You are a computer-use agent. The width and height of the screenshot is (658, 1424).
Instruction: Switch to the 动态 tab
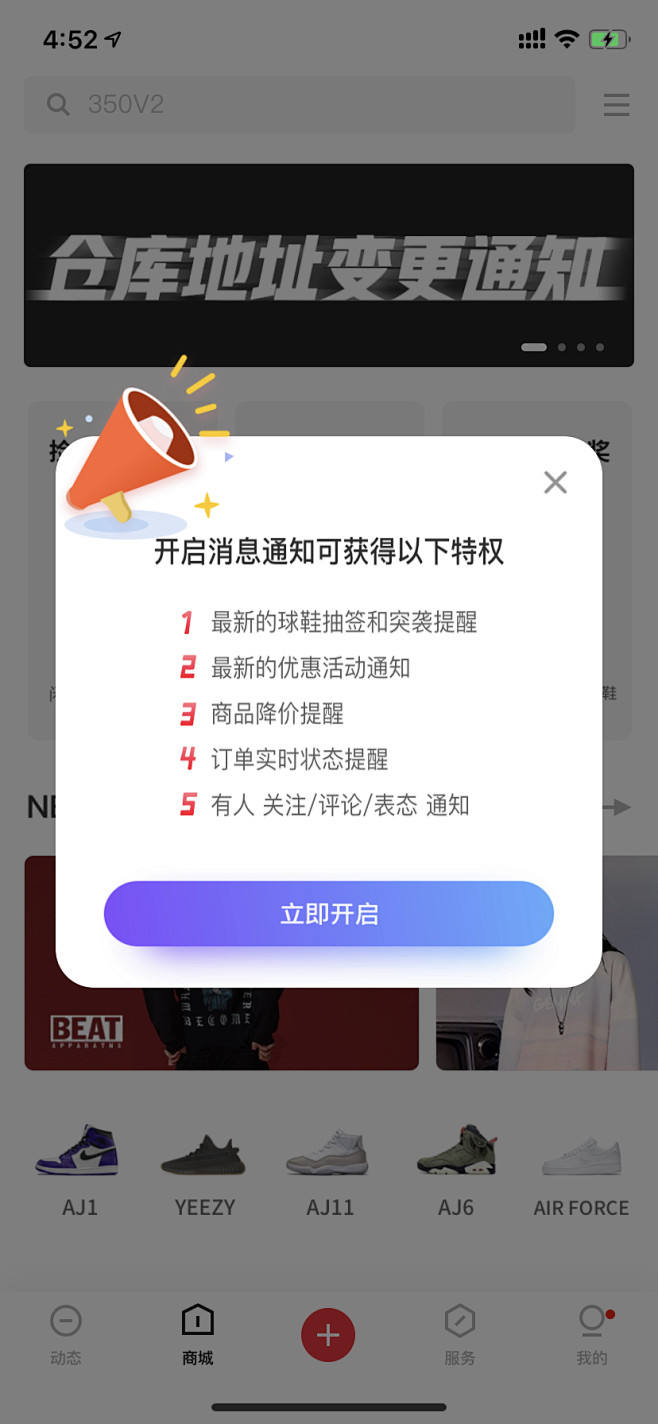click(66, 1335)
